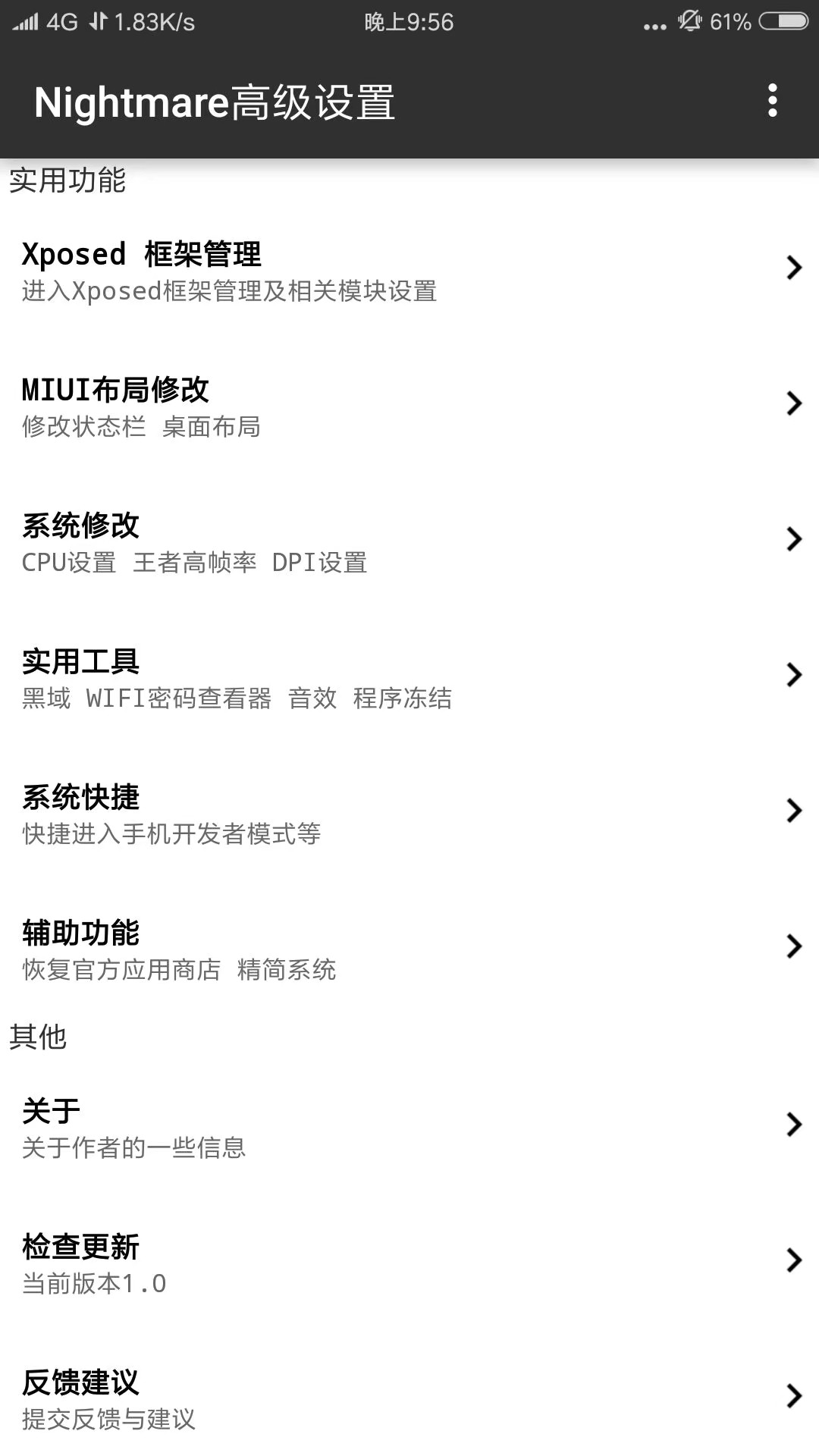Enter 辅助功能 options

click(x=409, y=949)
